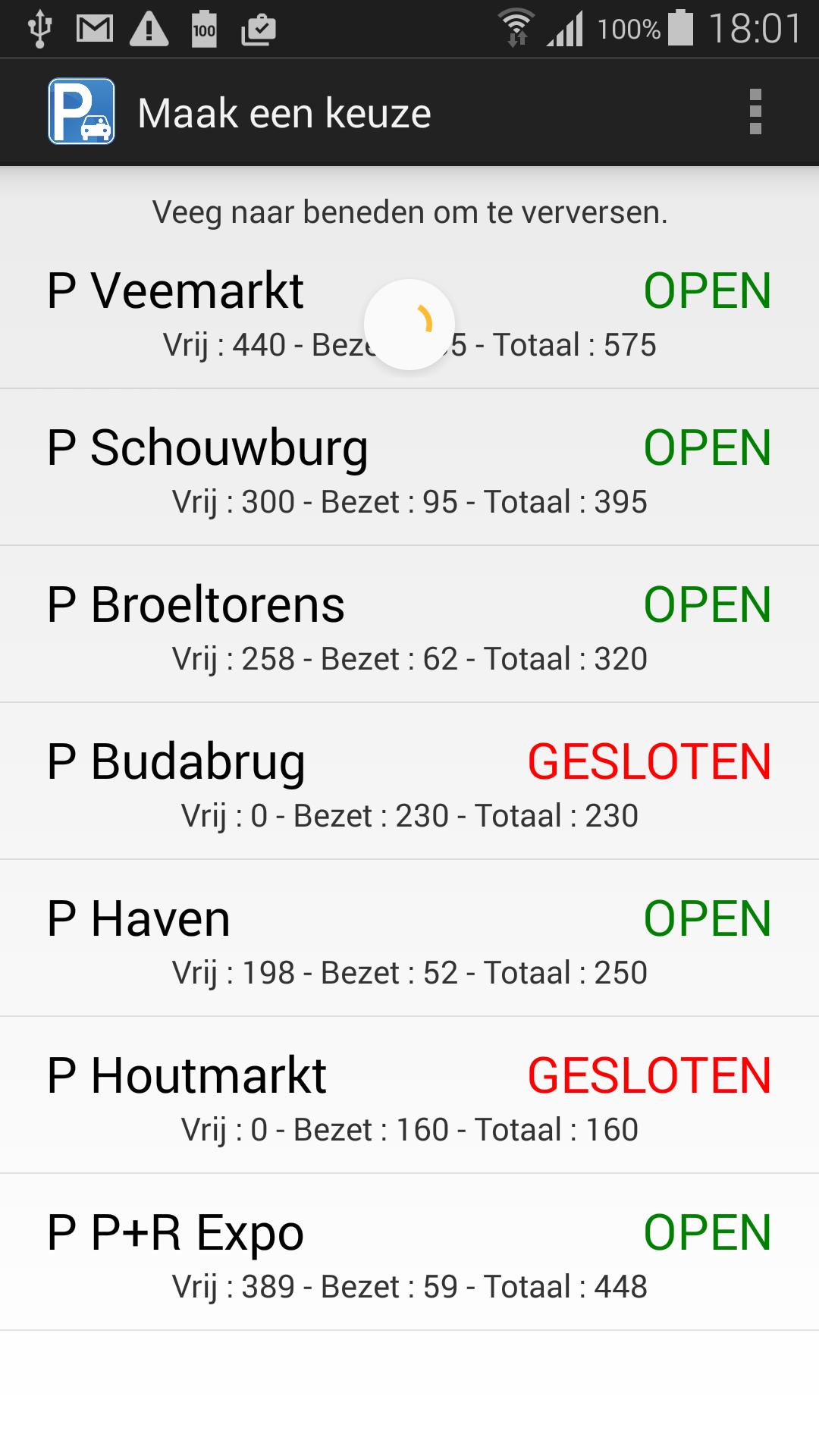Image resolution: width=819 pixels, height=1456 pixels.
Task: Select the Maak een keuze title bar
Action: (x=284, y=111)
